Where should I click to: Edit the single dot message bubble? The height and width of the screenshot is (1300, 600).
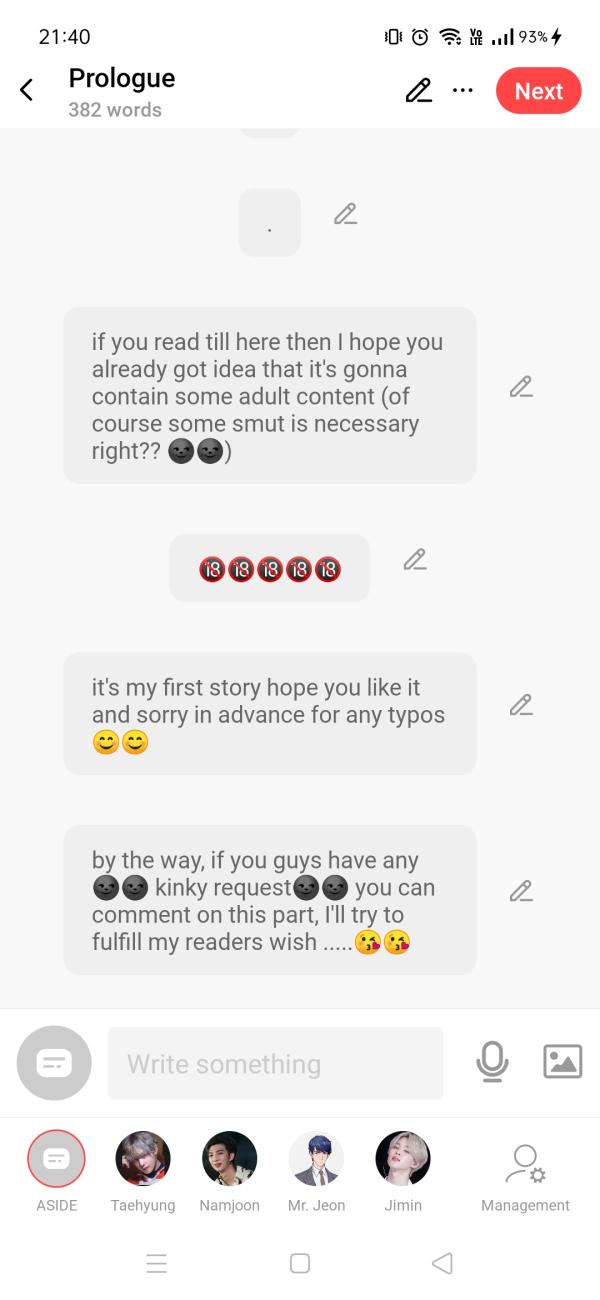coord(346,214)
